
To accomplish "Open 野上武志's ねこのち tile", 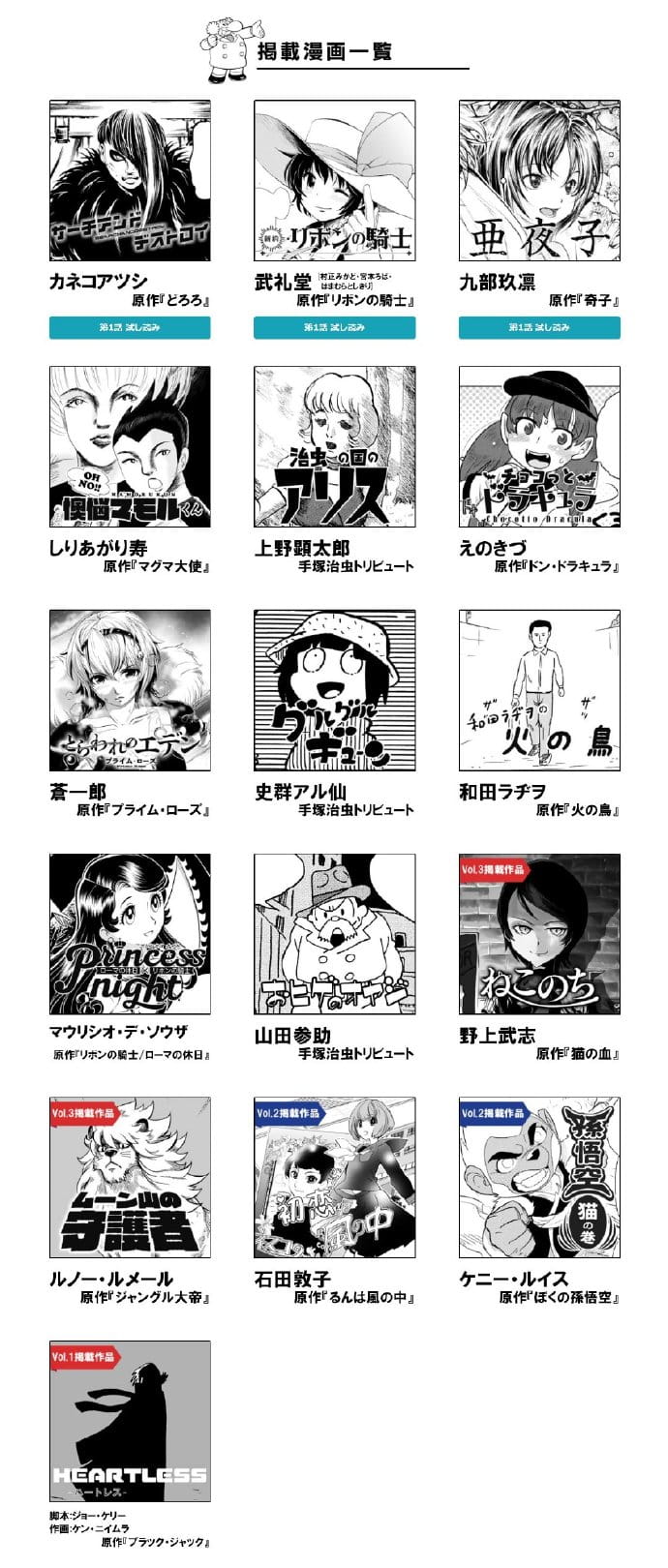I will point(539,934).
